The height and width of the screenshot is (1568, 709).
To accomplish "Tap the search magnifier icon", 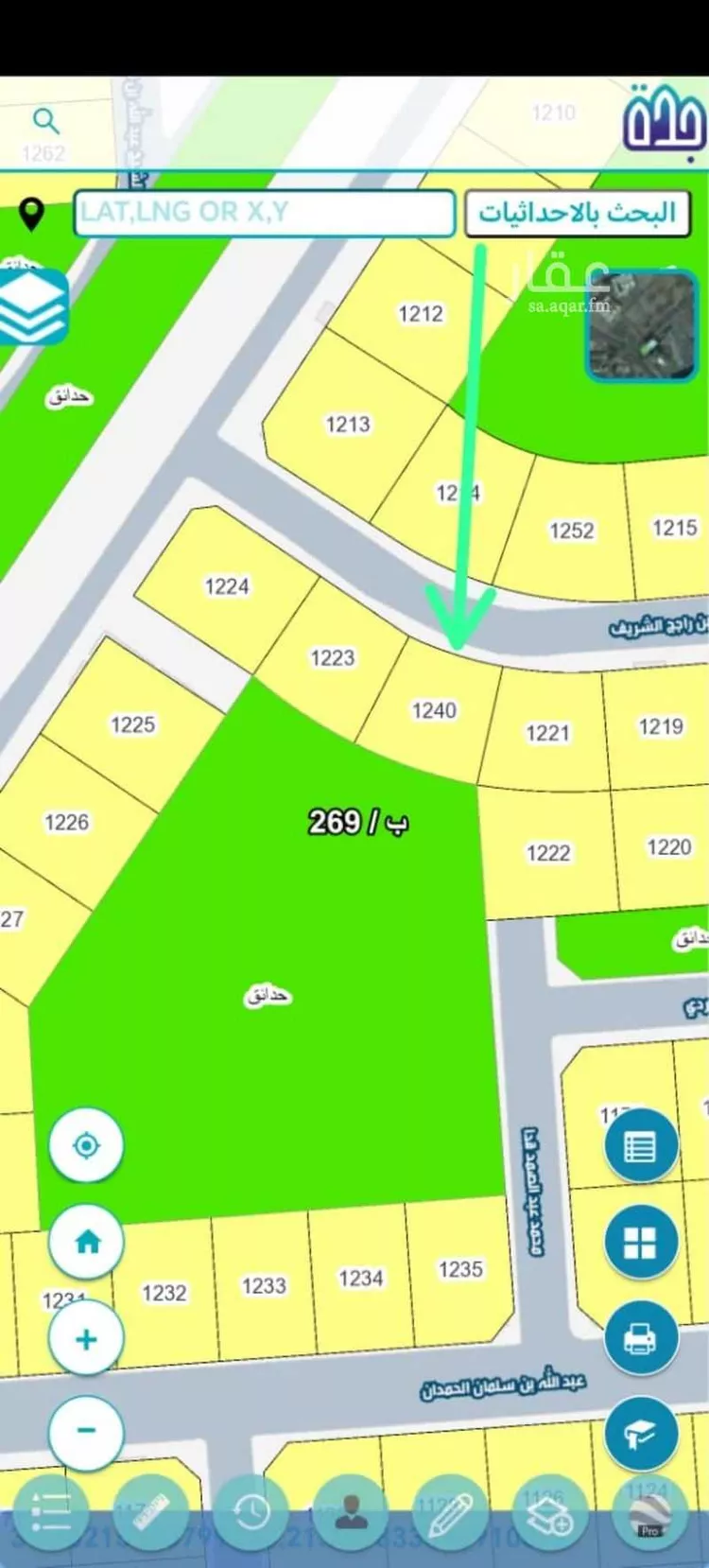I will click(45, 122).
